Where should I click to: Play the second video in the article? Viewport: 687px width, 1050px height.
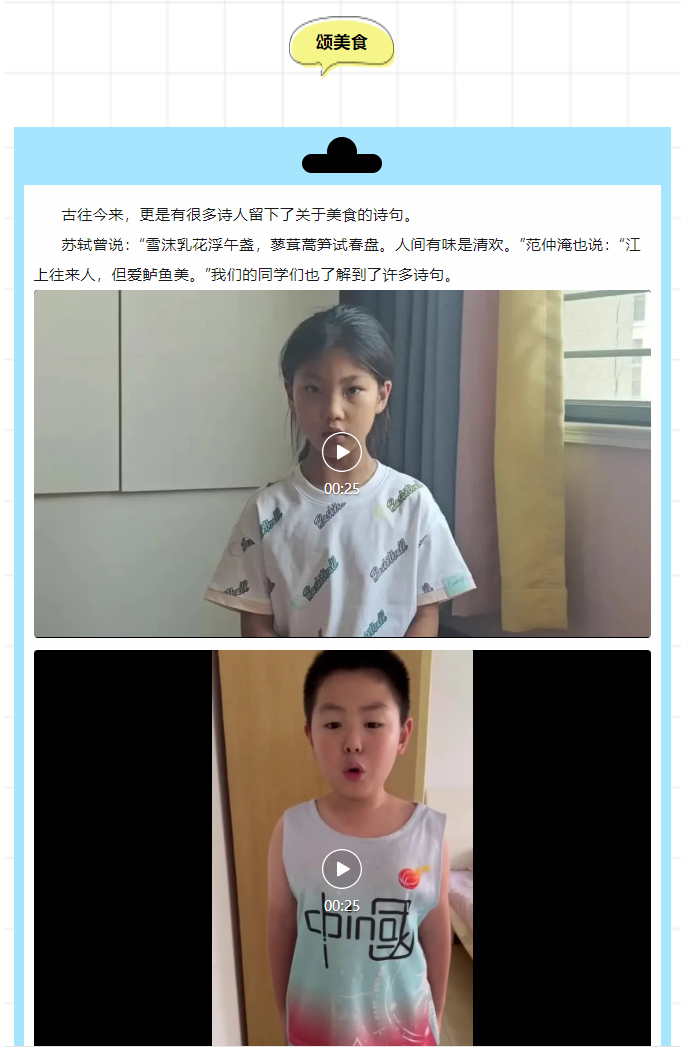[342, 869]
